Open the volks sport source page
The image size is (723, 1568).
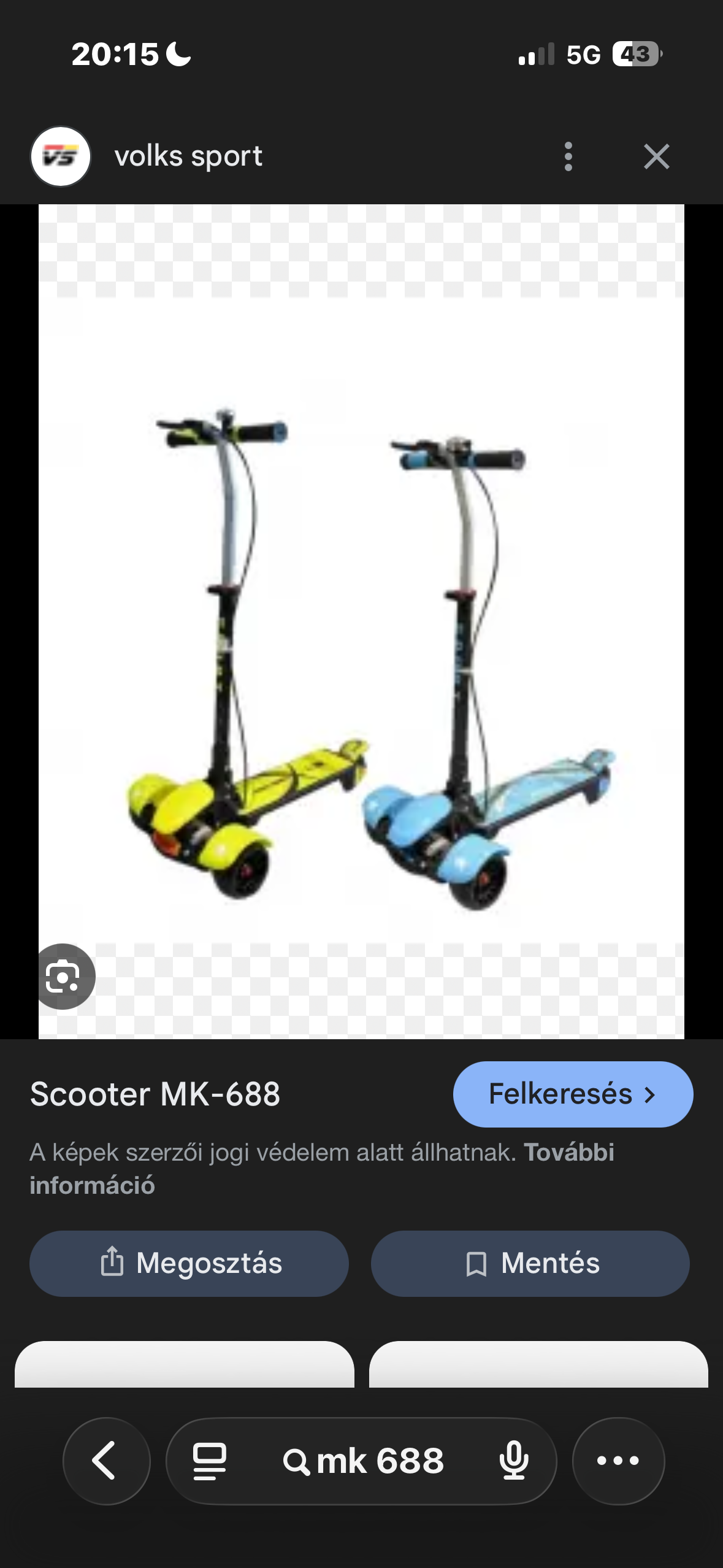188,156
